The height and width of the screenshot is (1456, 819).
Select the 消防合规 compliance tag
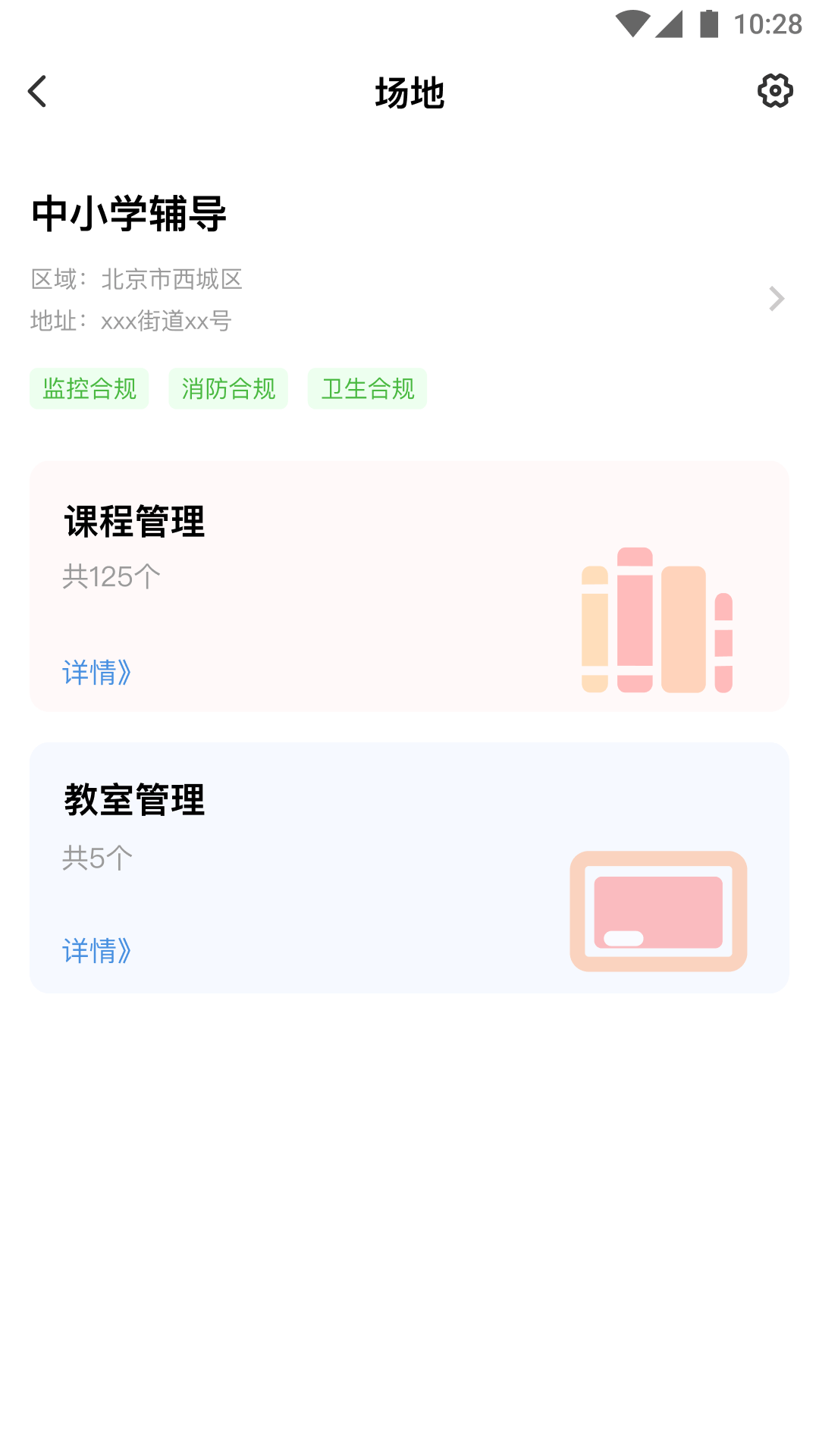pyautogui.click(x=227, y=388)
